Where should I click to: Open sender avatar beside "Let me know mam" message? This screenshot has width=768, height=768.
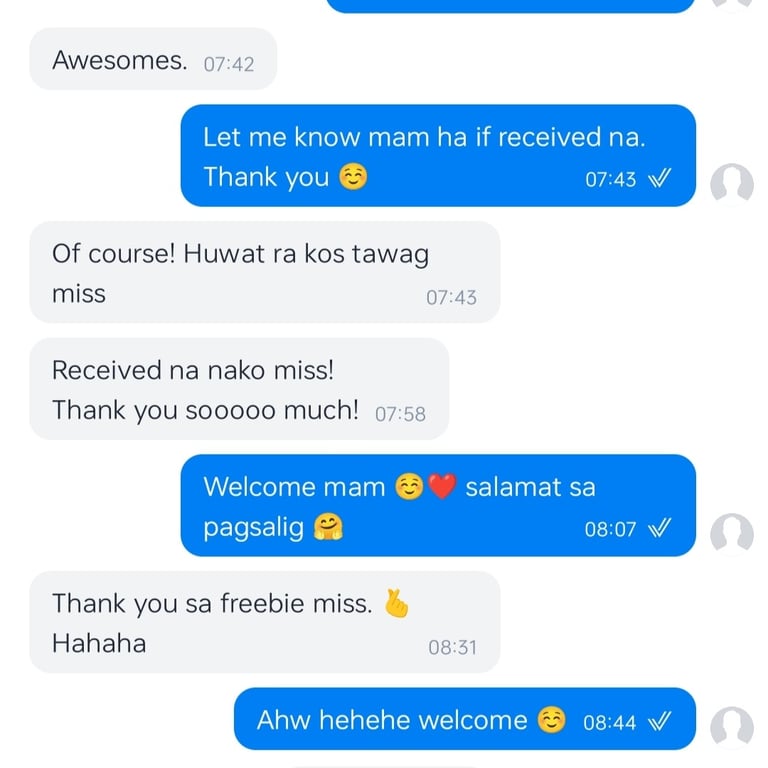click(x=731, y=184)
